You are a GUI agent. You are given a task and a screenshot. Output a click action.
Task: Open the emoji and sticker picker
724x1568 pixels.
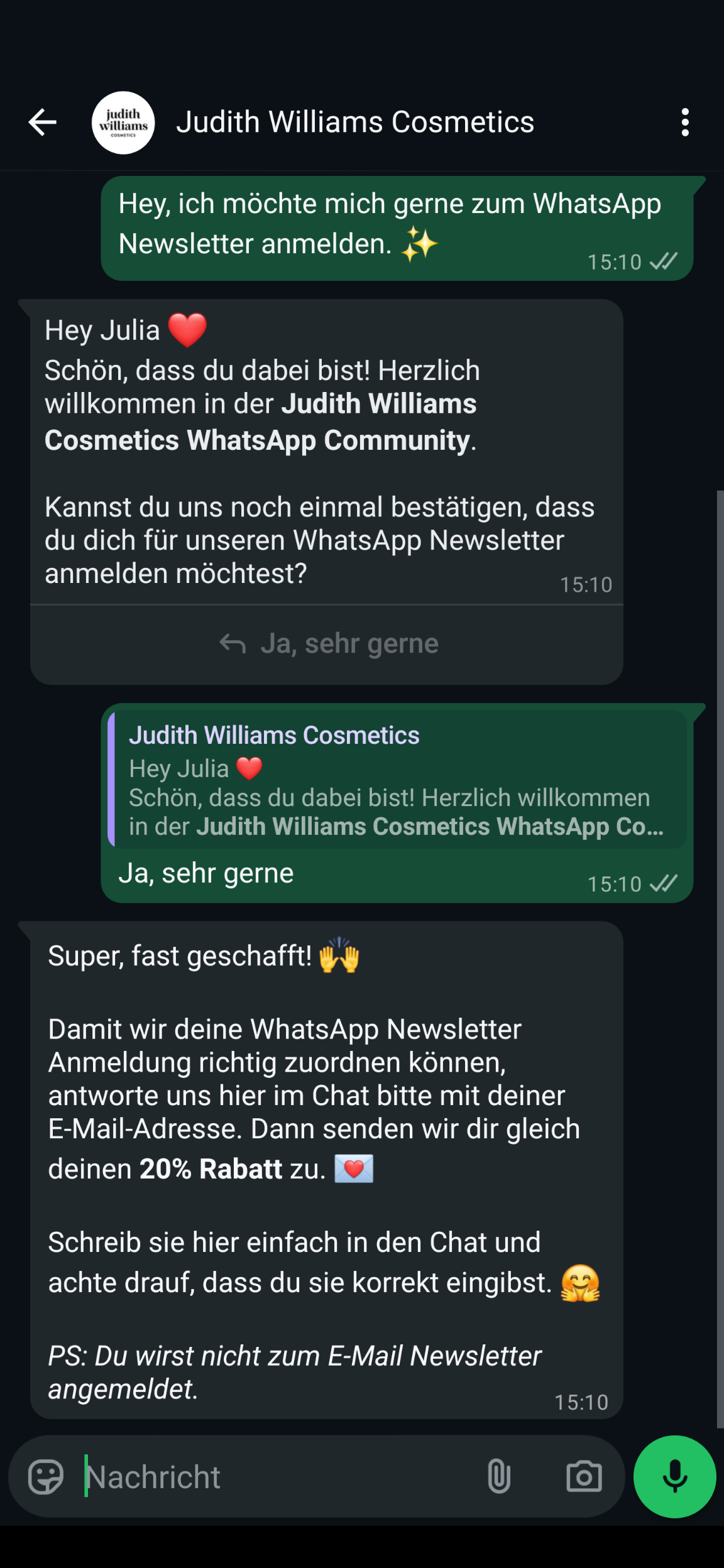tap(46, 1476)
